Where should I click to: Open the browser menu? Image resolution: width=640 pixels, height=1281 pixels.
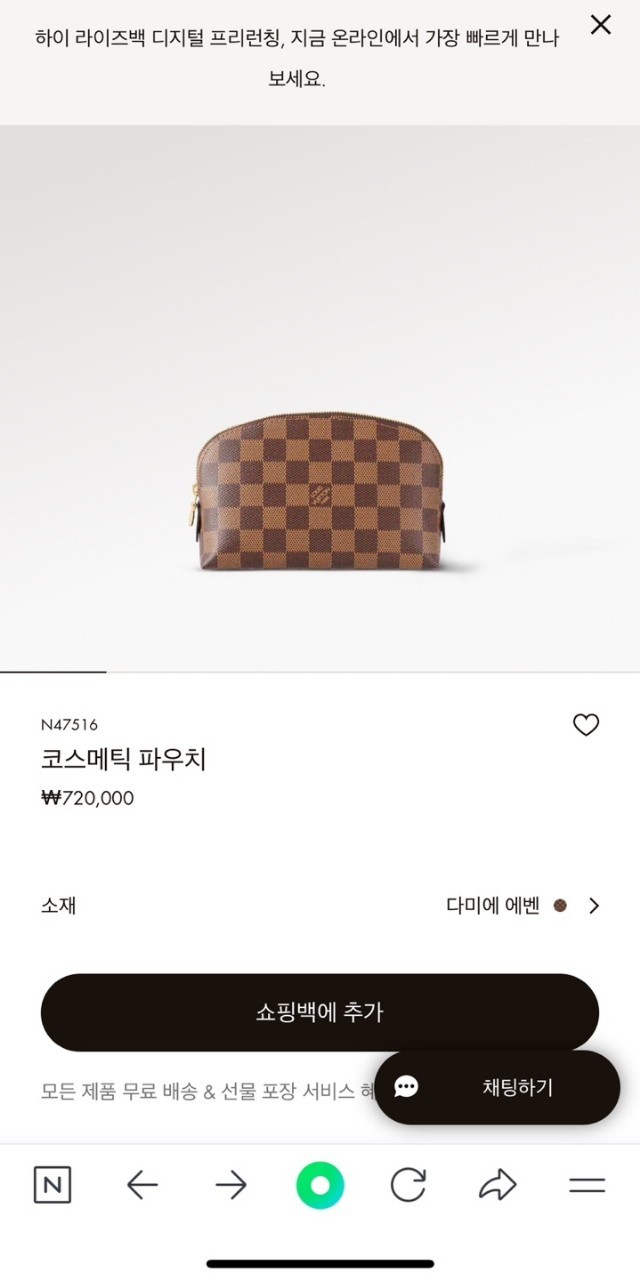pyautogui.click(x=587, y=1186)
